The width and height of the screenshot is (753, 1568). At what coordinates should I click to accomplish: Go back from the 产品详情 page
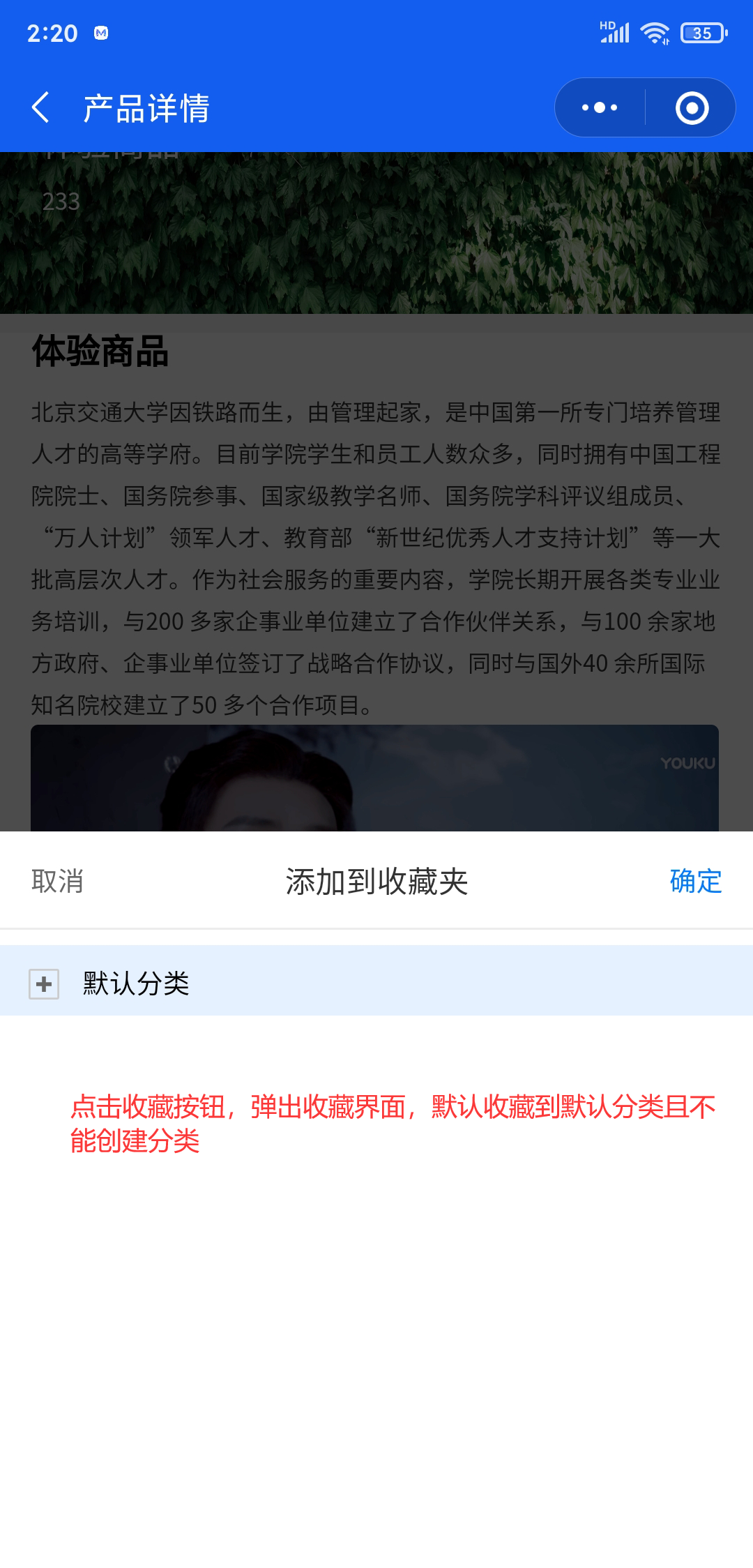(x=41, y=108)
